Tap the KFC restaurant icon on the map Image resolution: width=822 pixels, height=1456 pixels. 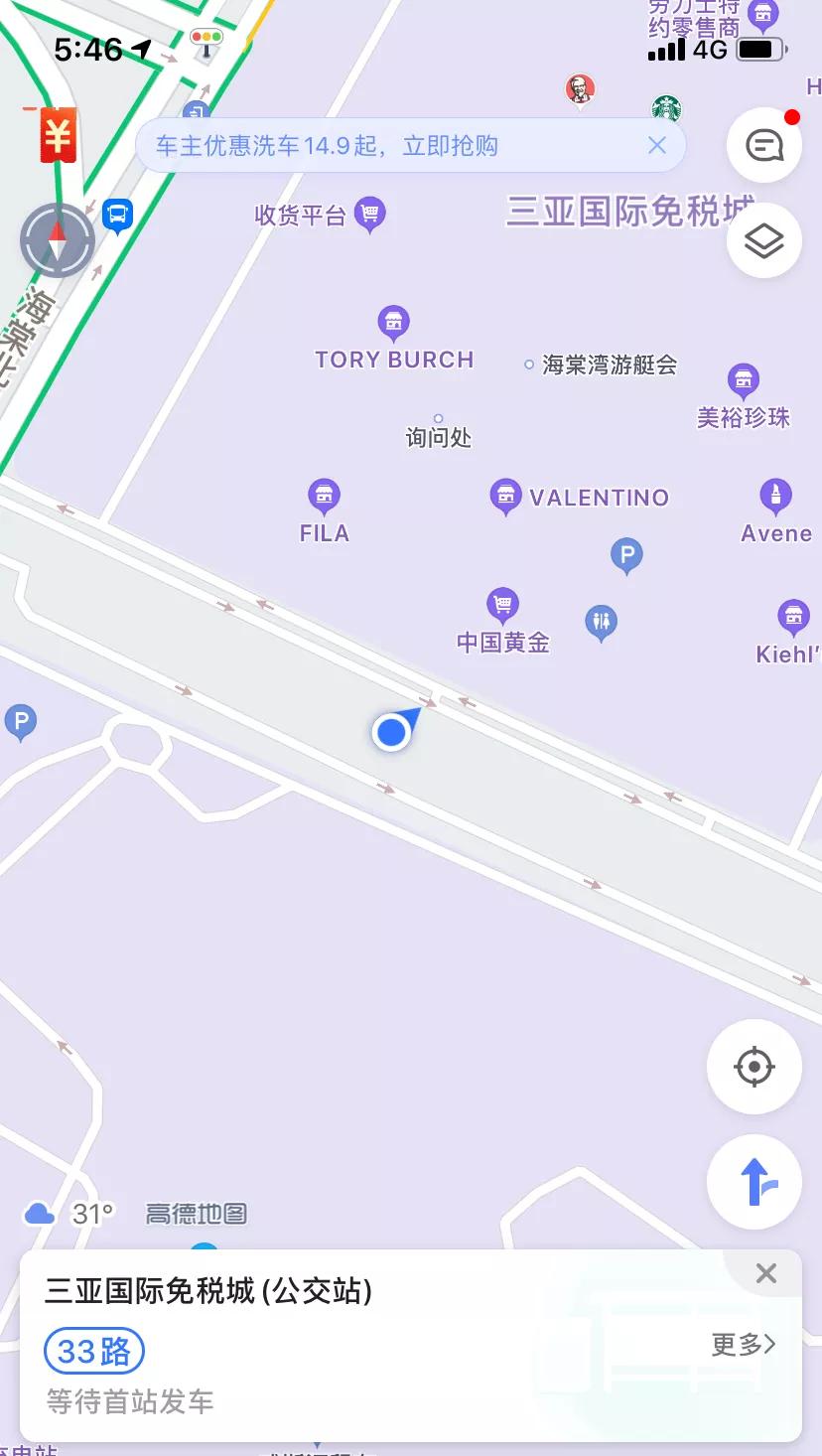click(x=581, y=89)
